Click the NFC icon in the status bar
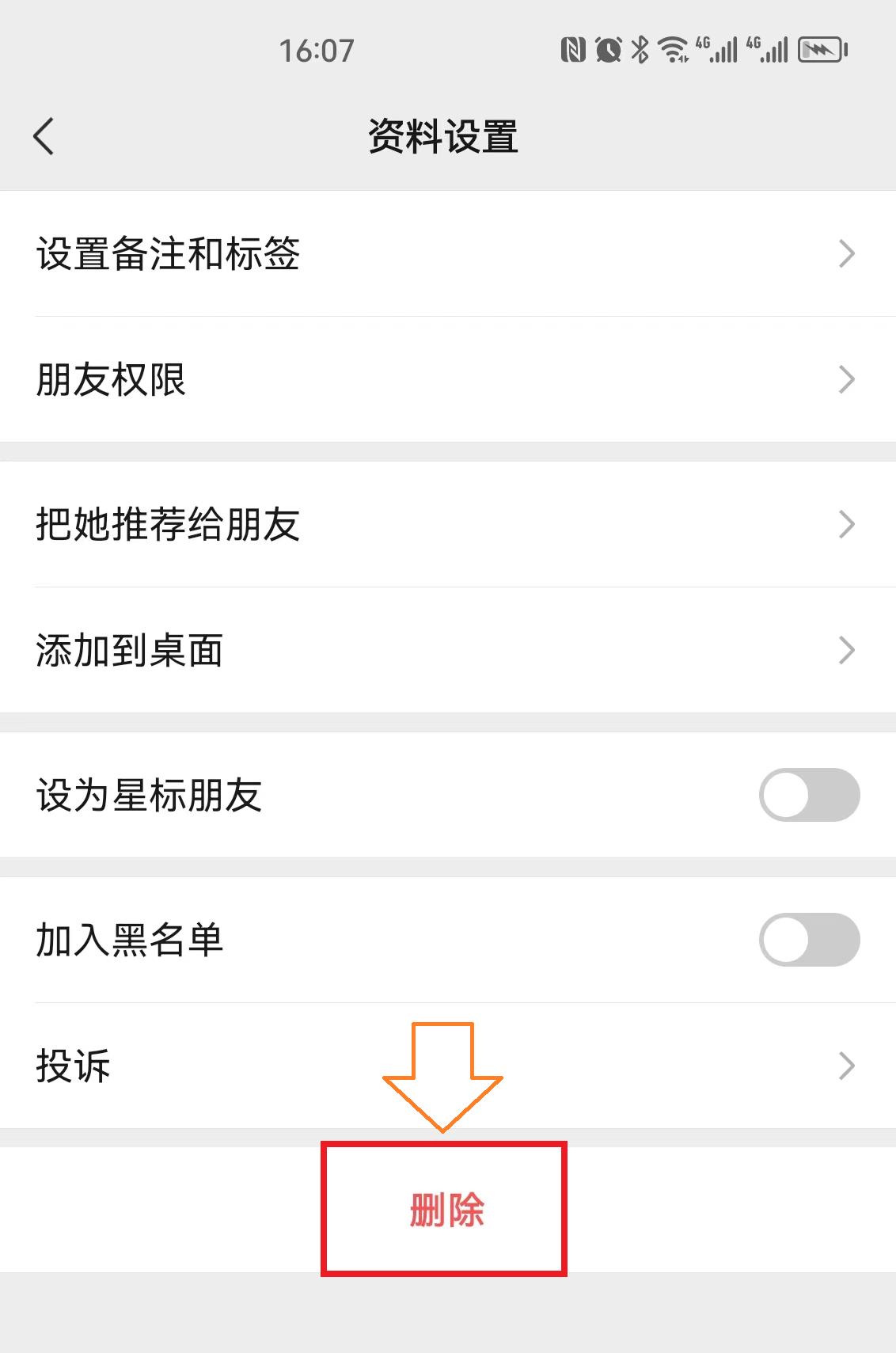Screen dimensions: 896x1353 pyautogui.click(x=571, y=49)
